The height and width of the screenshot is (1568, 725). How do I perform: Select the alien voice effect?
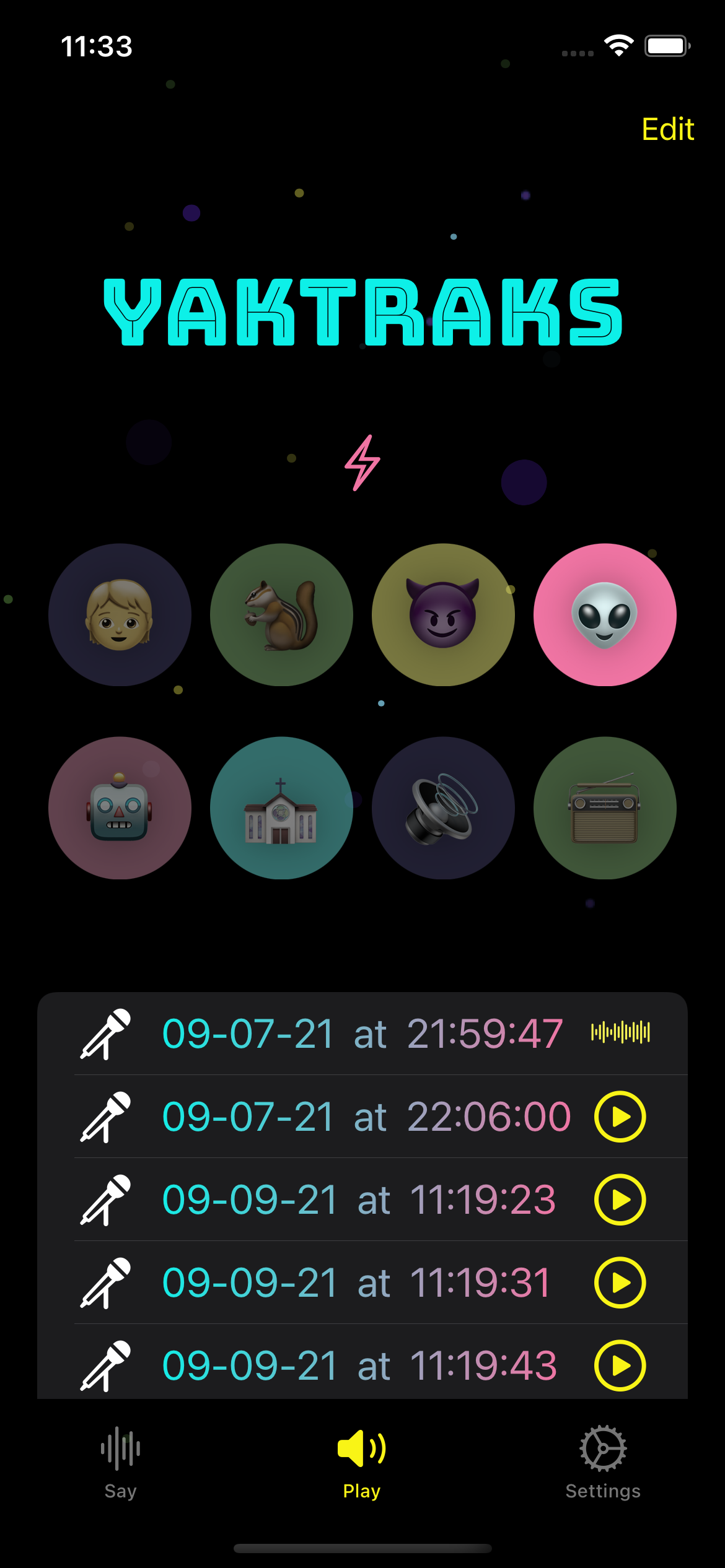(x=605, y=615)
